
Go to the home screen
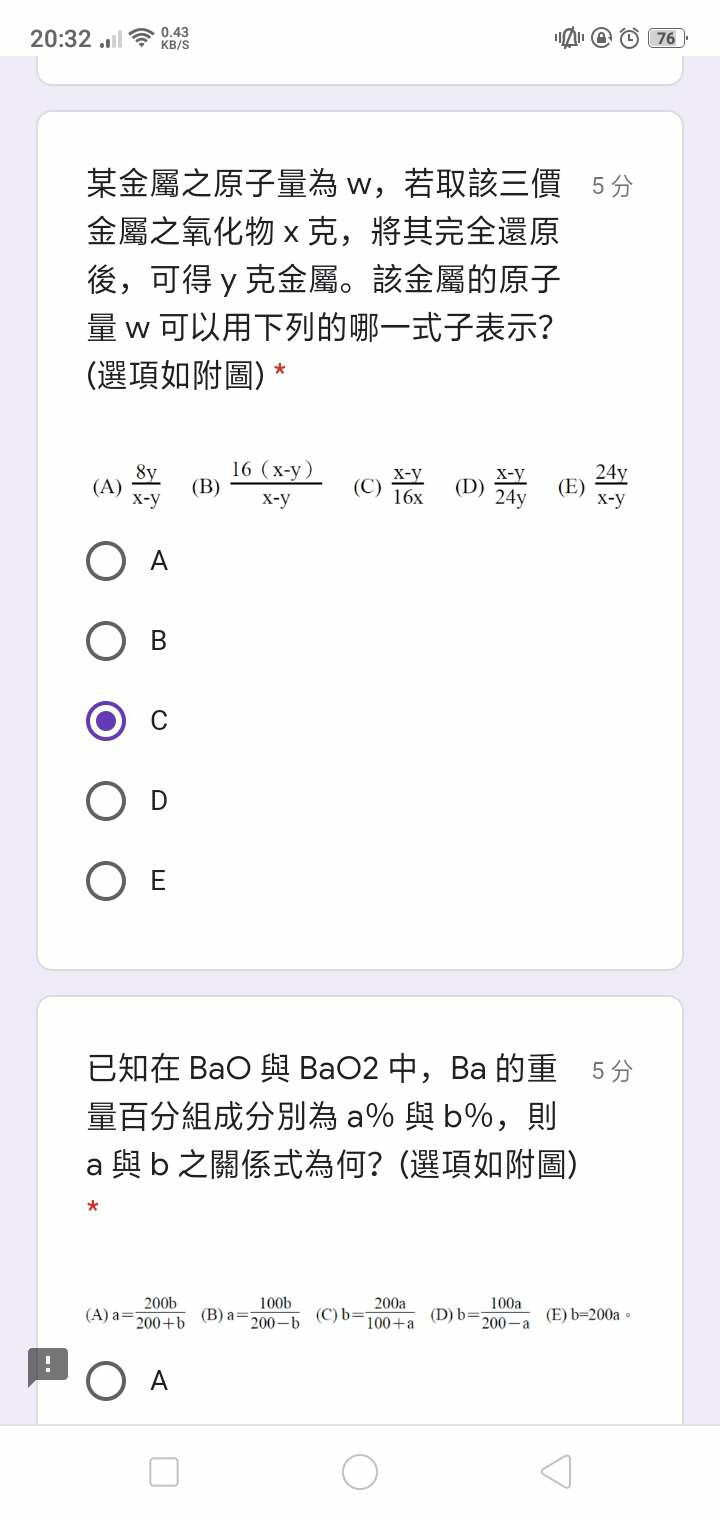pos(360,1472)
